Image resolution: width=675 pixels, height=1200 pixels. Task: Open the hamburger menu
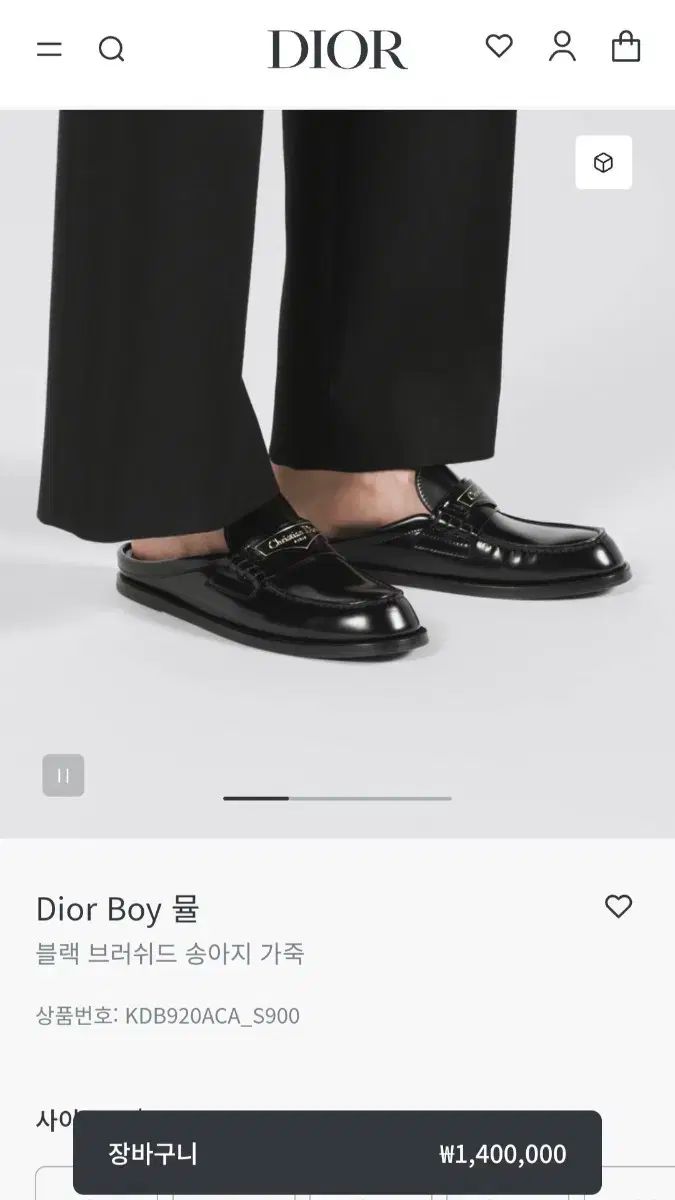[49, 49]
